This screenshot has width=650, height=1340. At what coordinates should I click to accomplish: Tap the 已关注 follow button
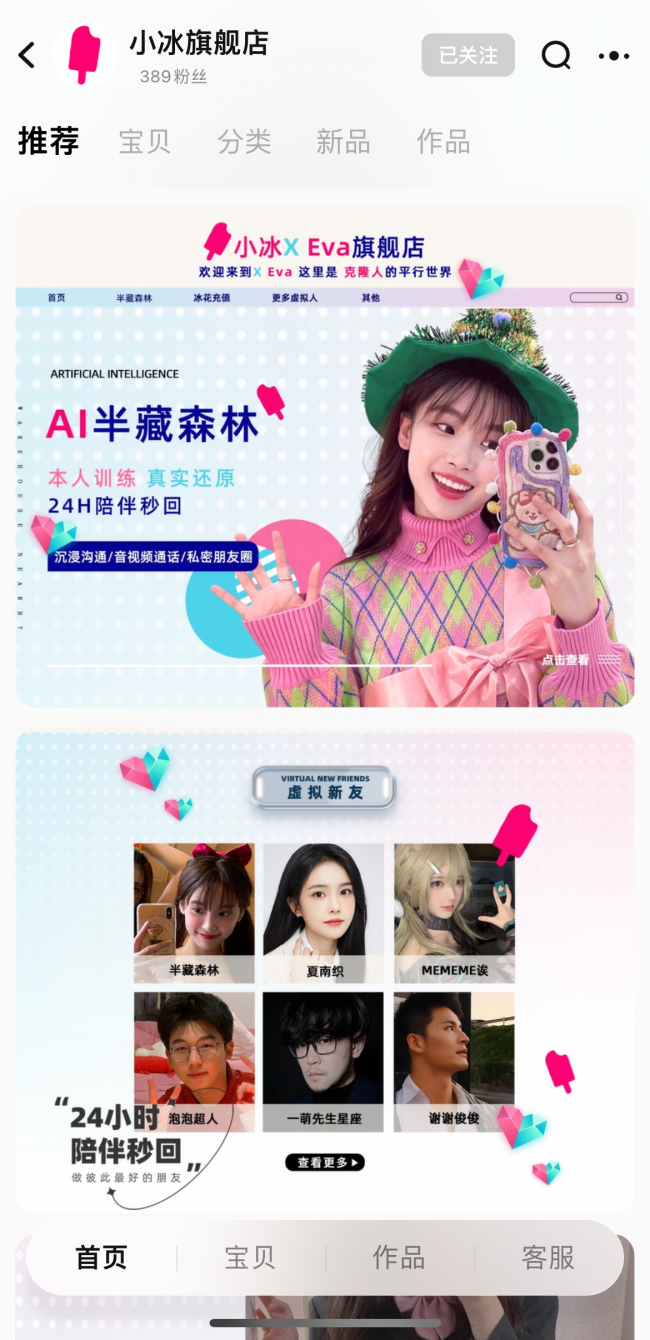468,56
